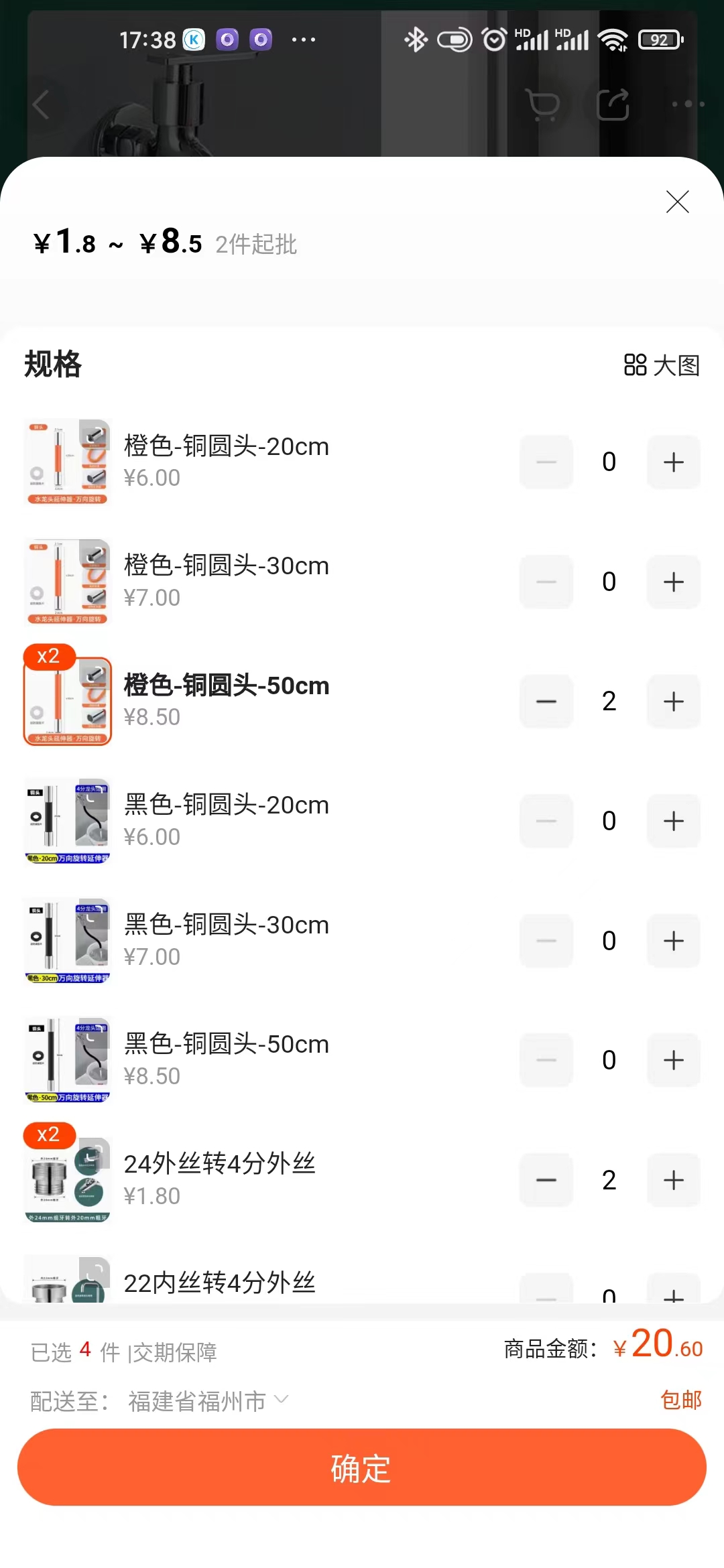Screen dimensions: 724x1568
Task: Add one 橙色-铜圆头-30cm
Action: coord(673,582)
